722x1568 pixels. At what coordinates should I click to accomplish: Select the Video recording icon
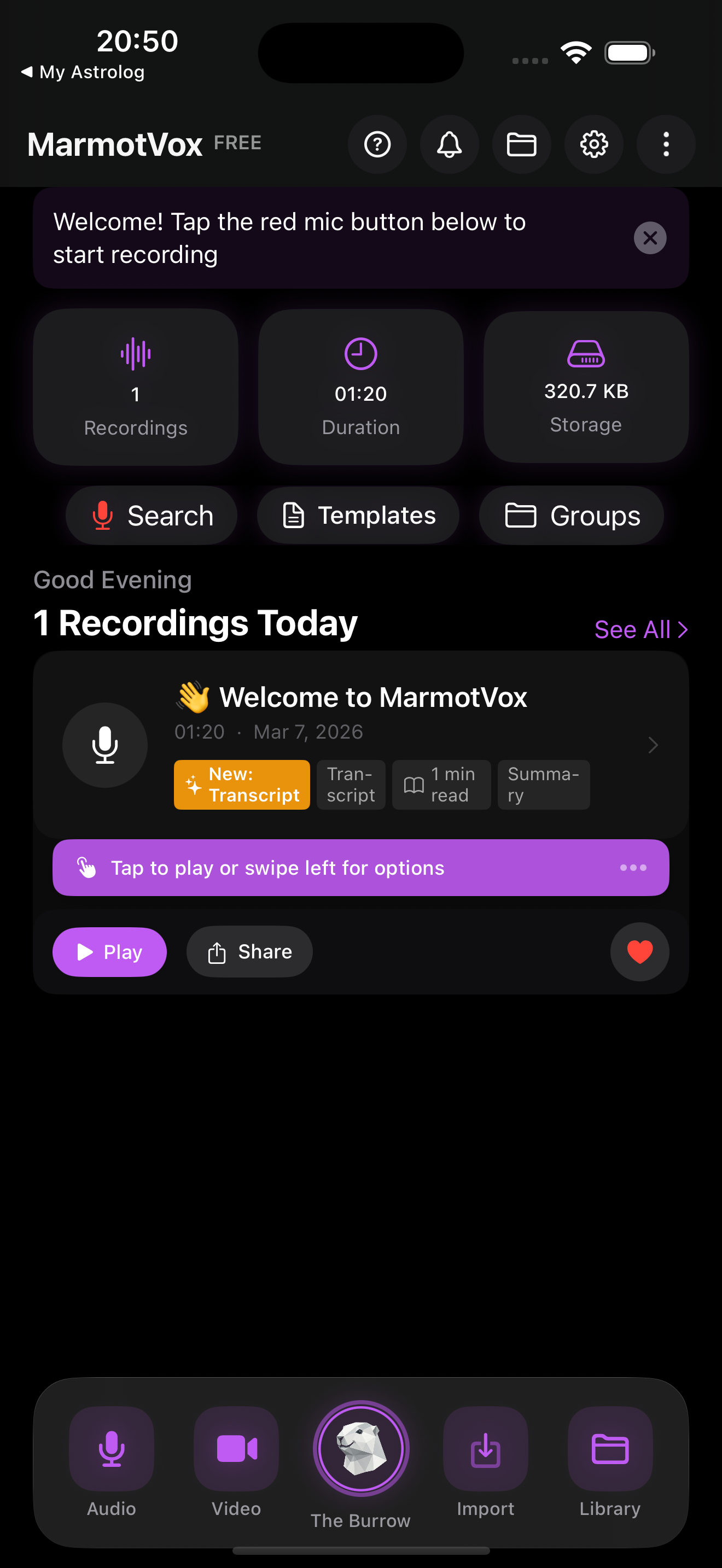[x=236, y=1449]
